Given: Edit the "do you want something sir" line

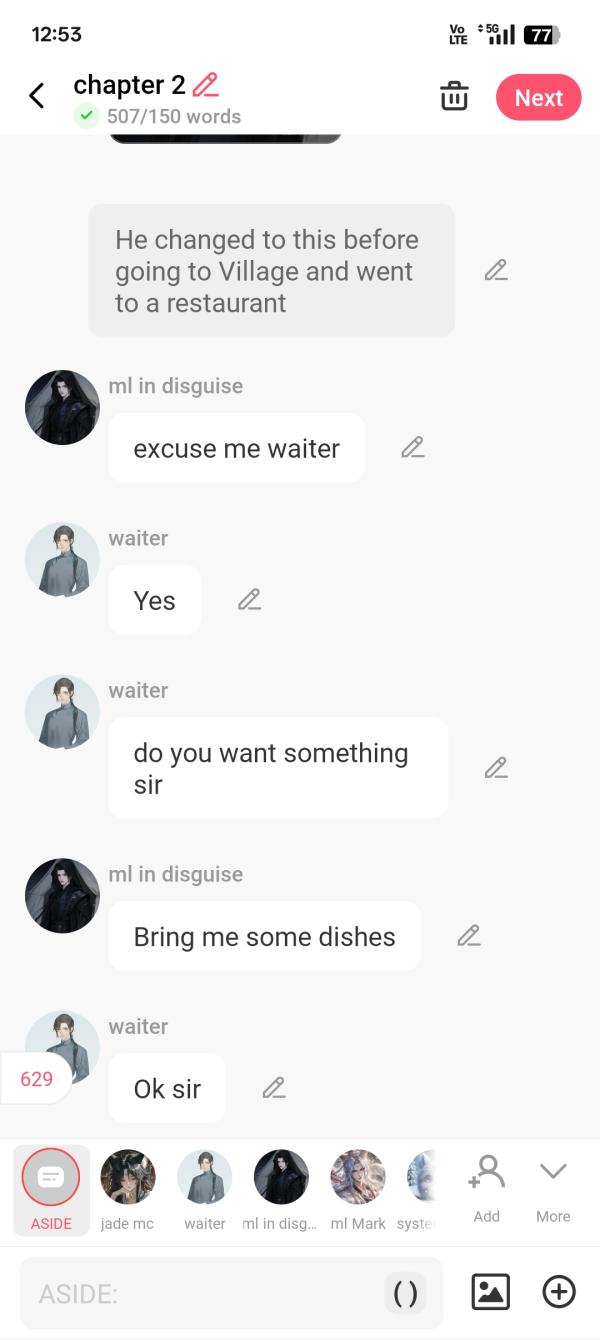Looking at the screenshot, I should coord(496,768).
